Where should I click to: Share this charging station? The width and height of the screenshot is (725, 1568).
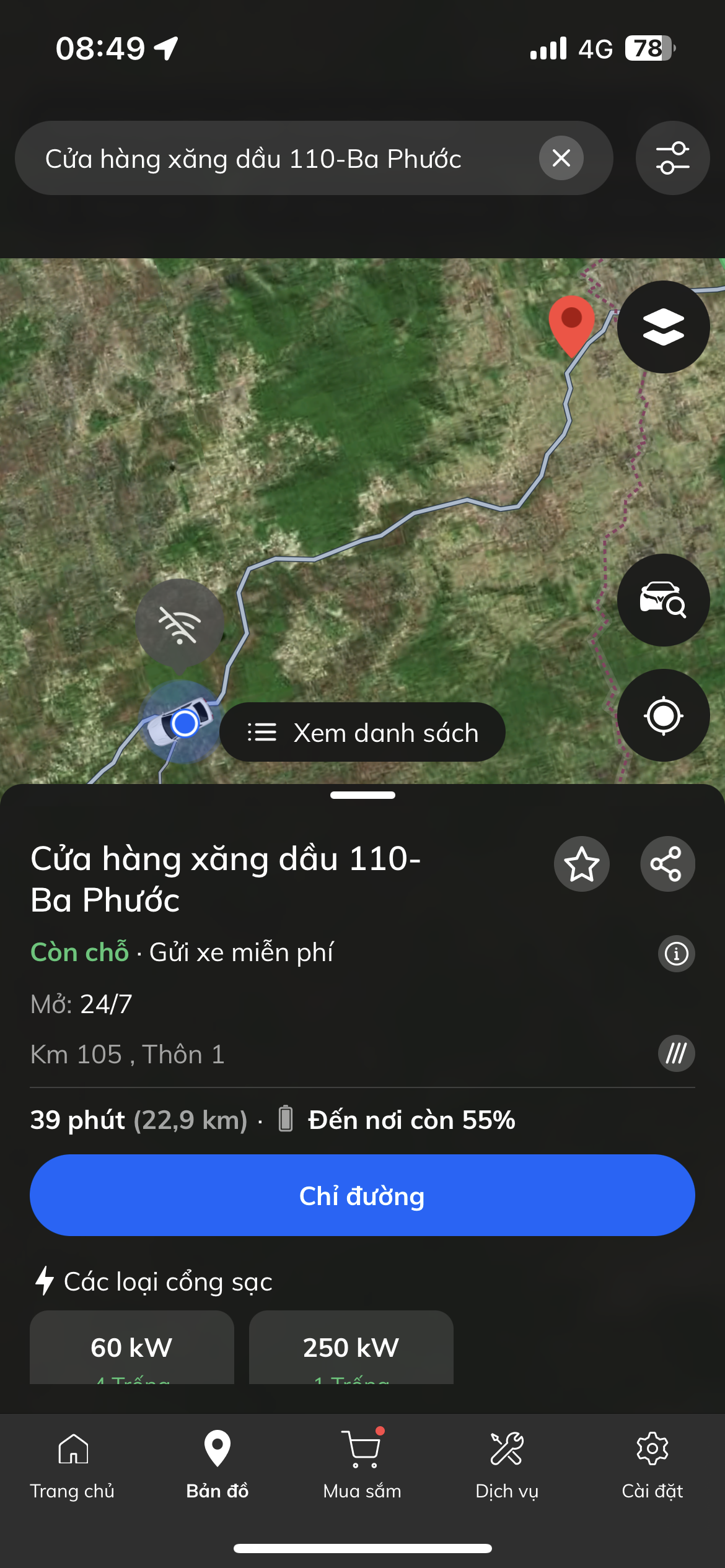coord(667,864)
